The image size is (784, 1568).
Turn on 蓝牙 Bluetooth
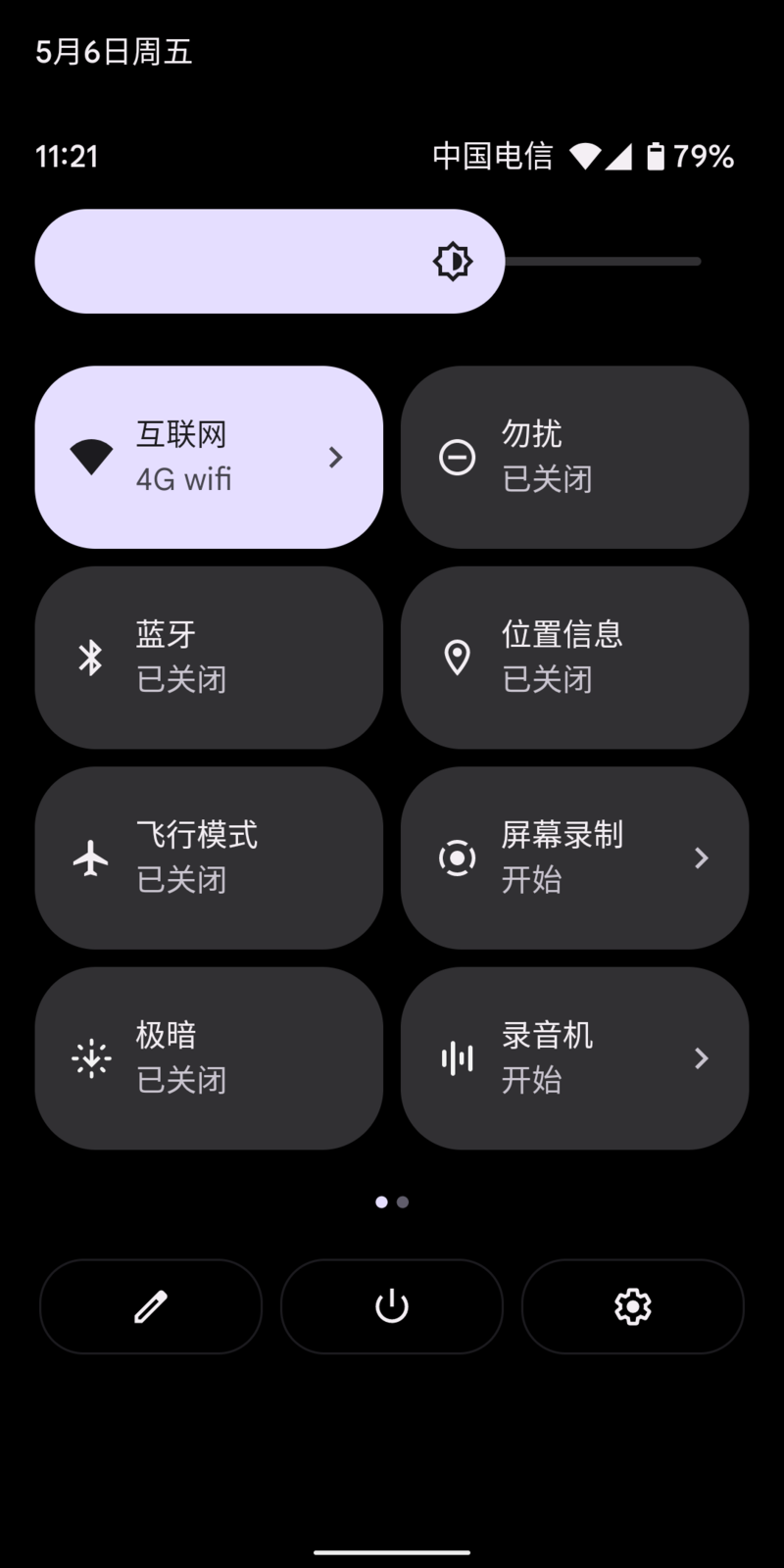point(209,658)
